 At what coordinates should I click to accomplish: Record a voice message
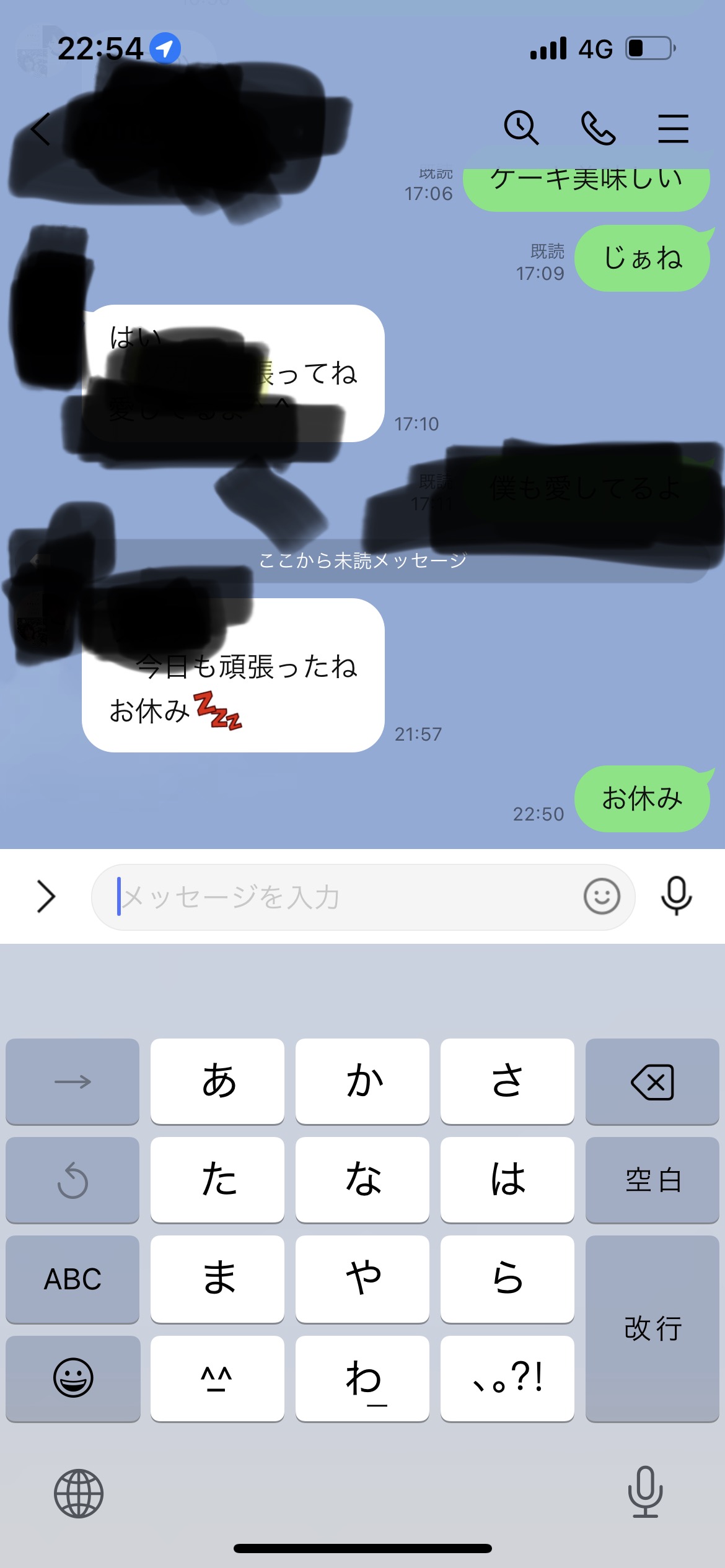point(676,896)
